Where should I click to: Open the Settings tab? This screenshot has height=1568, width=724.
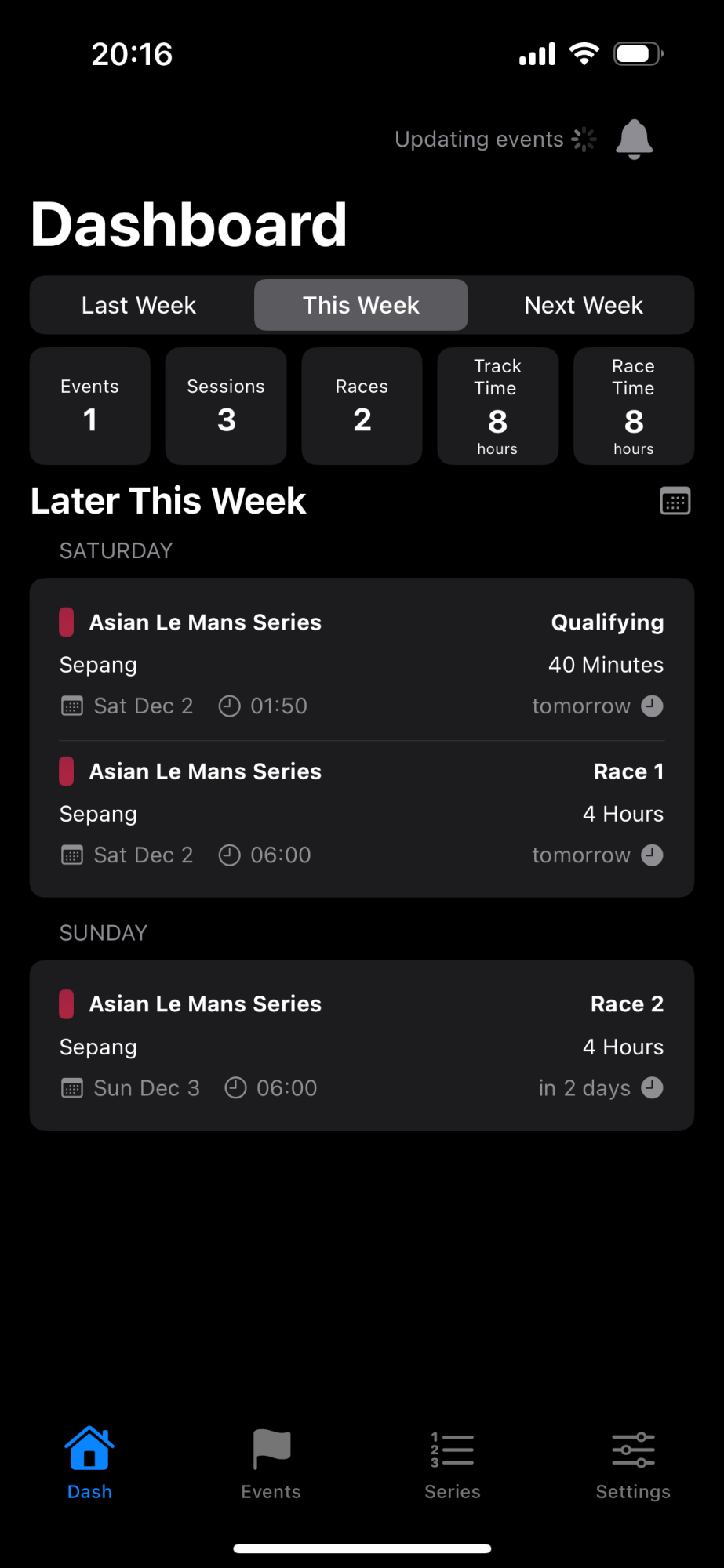pyautogui.click(x=633, y=1463)
